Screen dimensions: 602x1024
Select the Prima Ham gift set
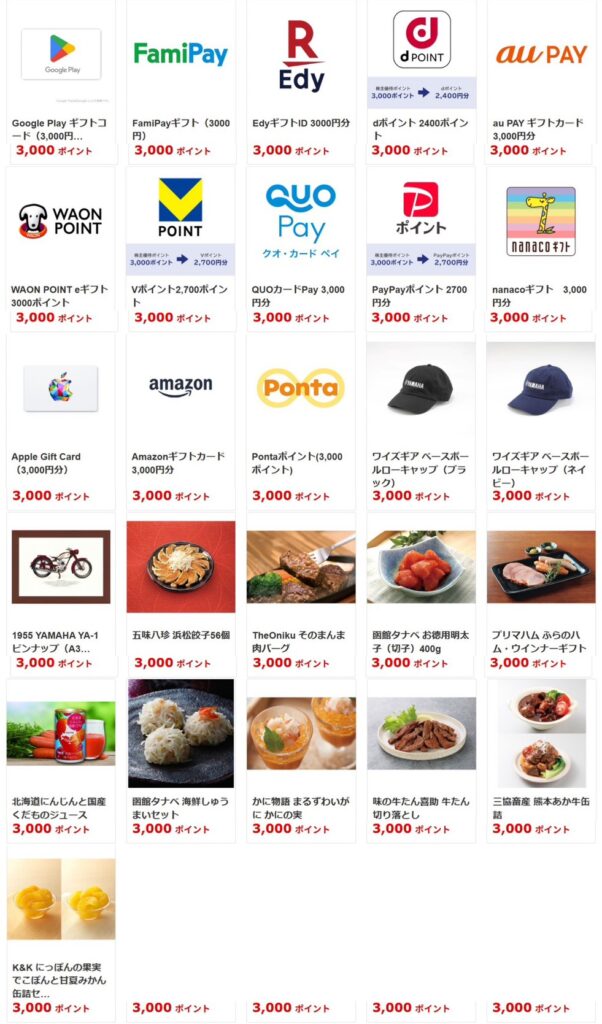point(541,566)
